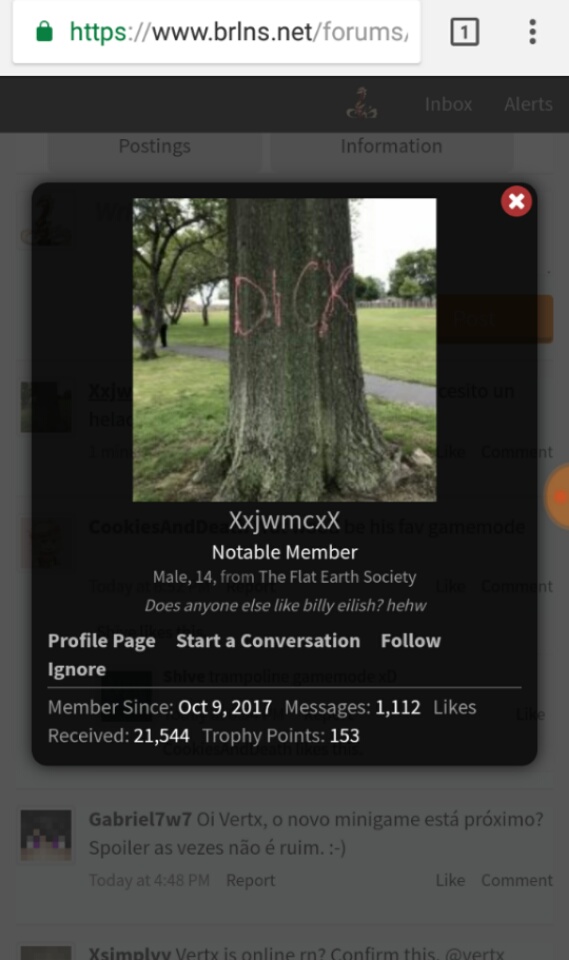Open the browser overflow menu
This screenshot has height=960, width=569.
point(532,32)
